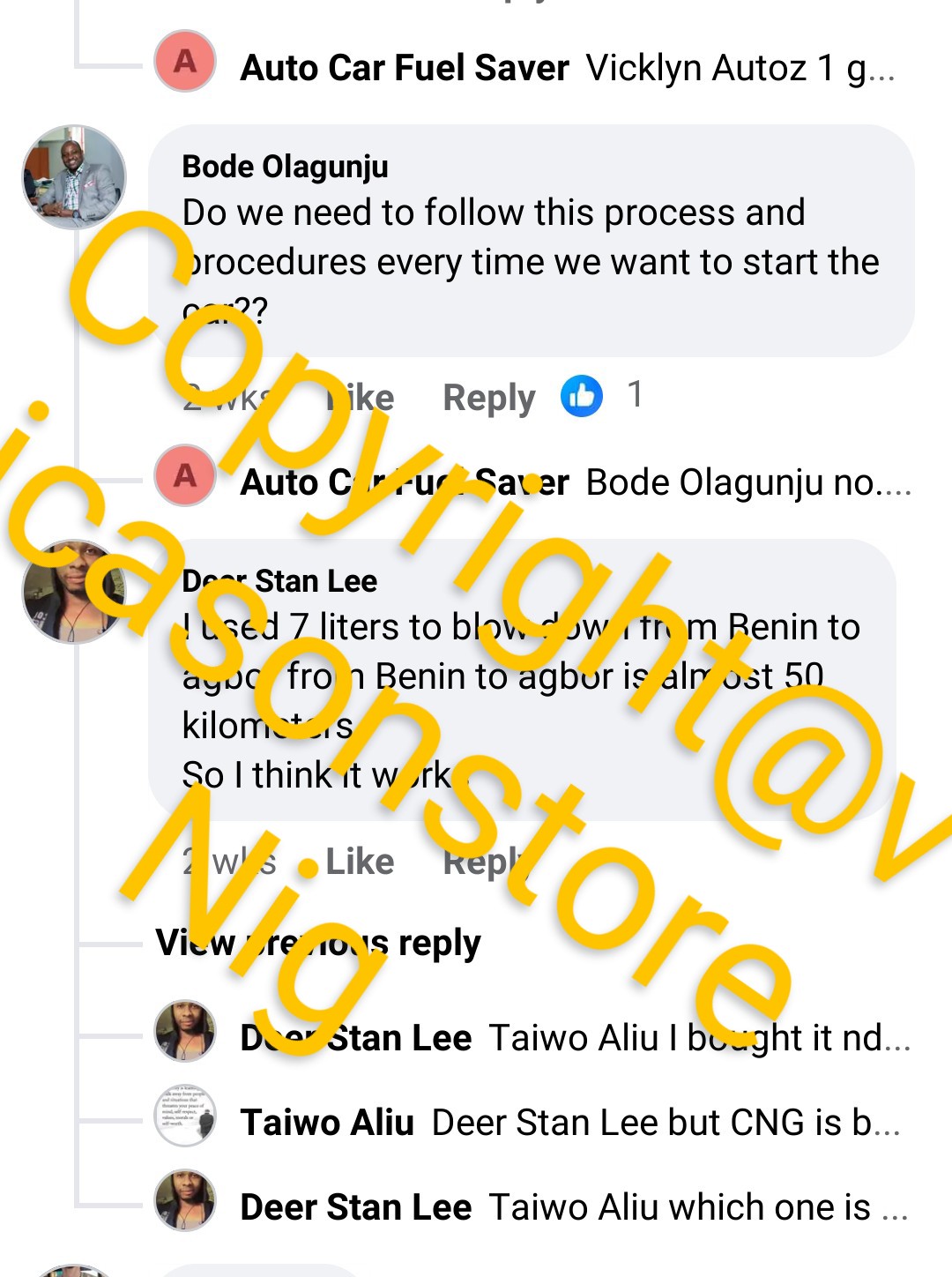Screen dimensions: 952x1277
Task: Like Deer Stan Lee's comment about 7 liters
Action: (360, 862)
